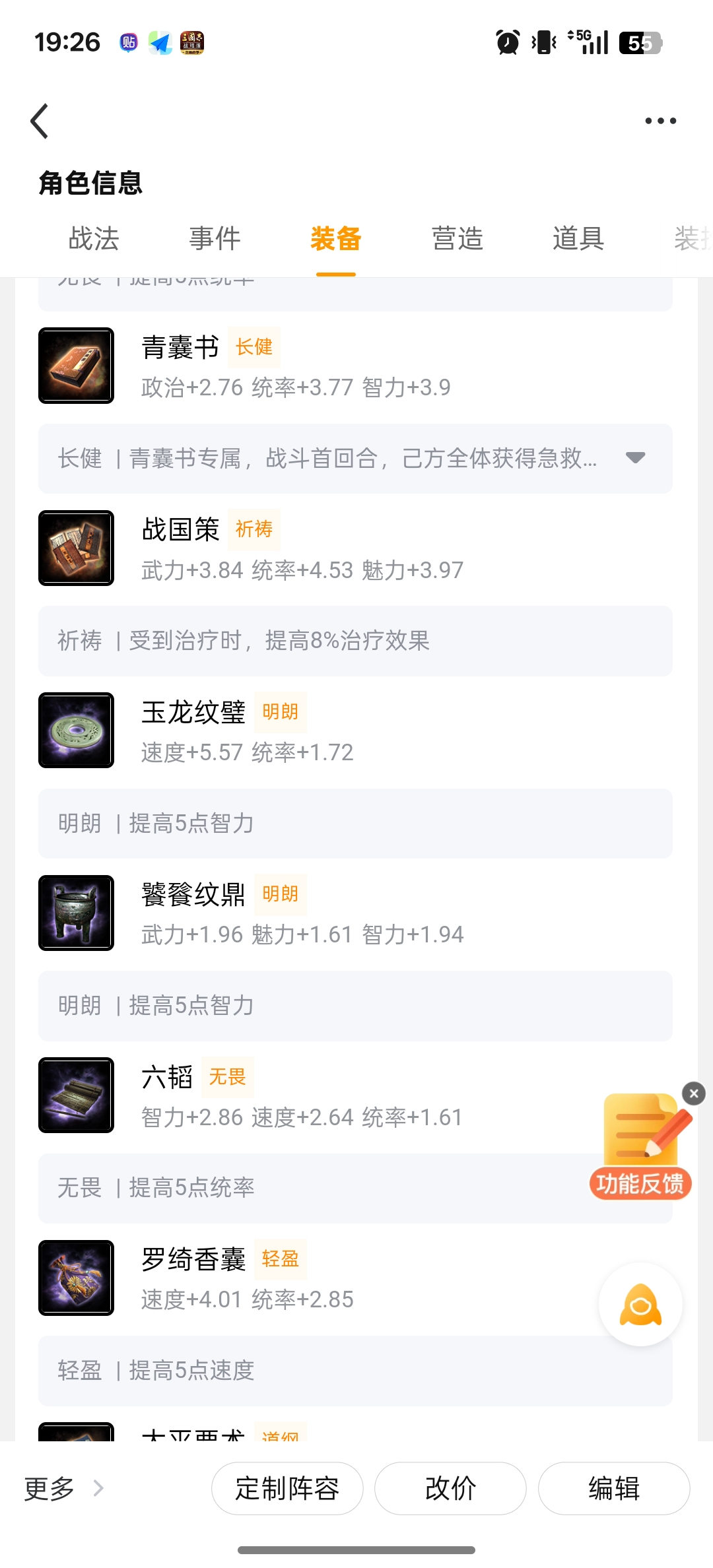This screenshot has width=713, height=1568.
Task: Tap the 更多 link
Action: (63, 1488)
